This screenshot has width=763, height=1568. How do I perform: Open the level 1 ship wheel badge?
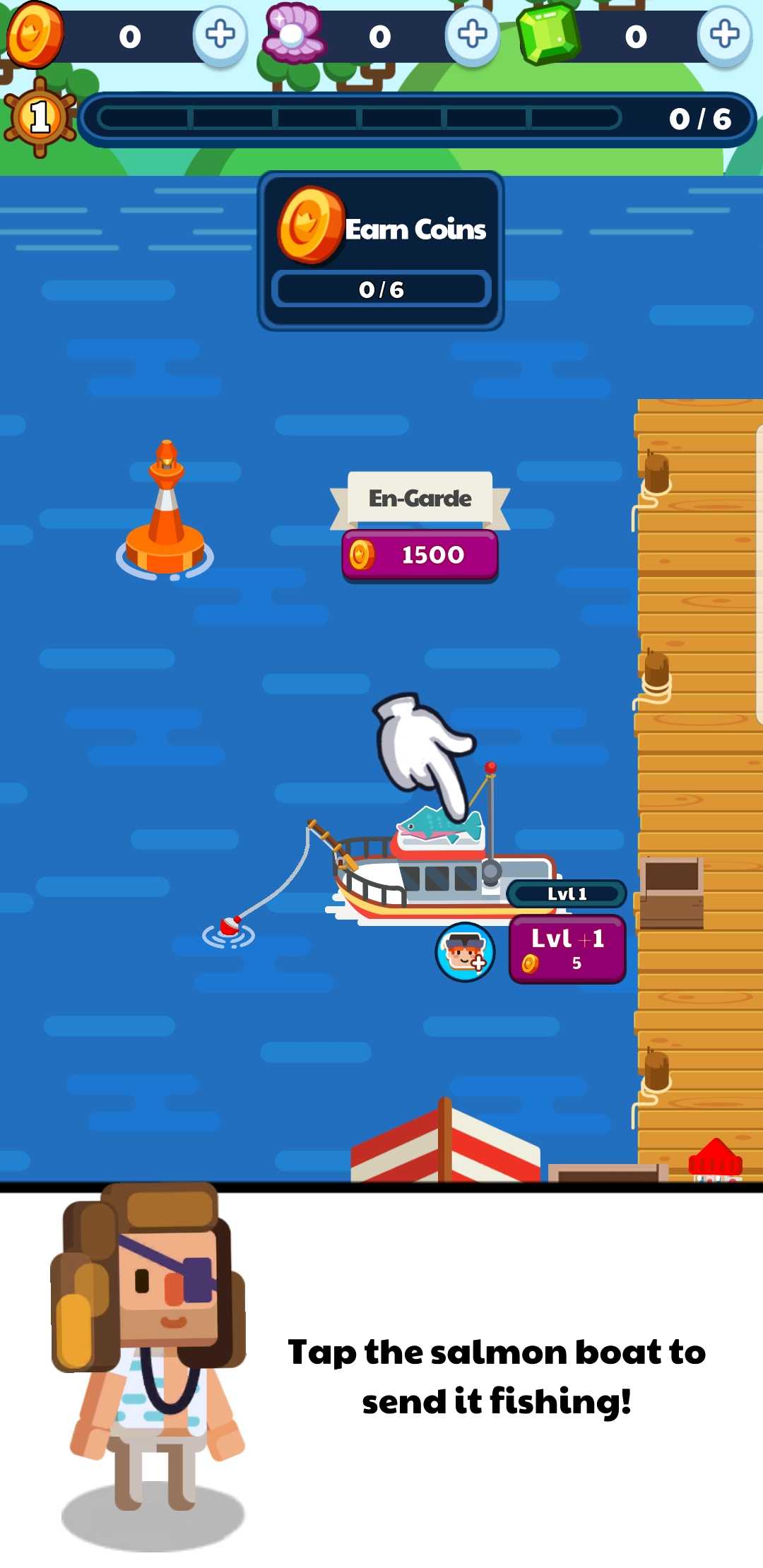[x=40, y=117]
